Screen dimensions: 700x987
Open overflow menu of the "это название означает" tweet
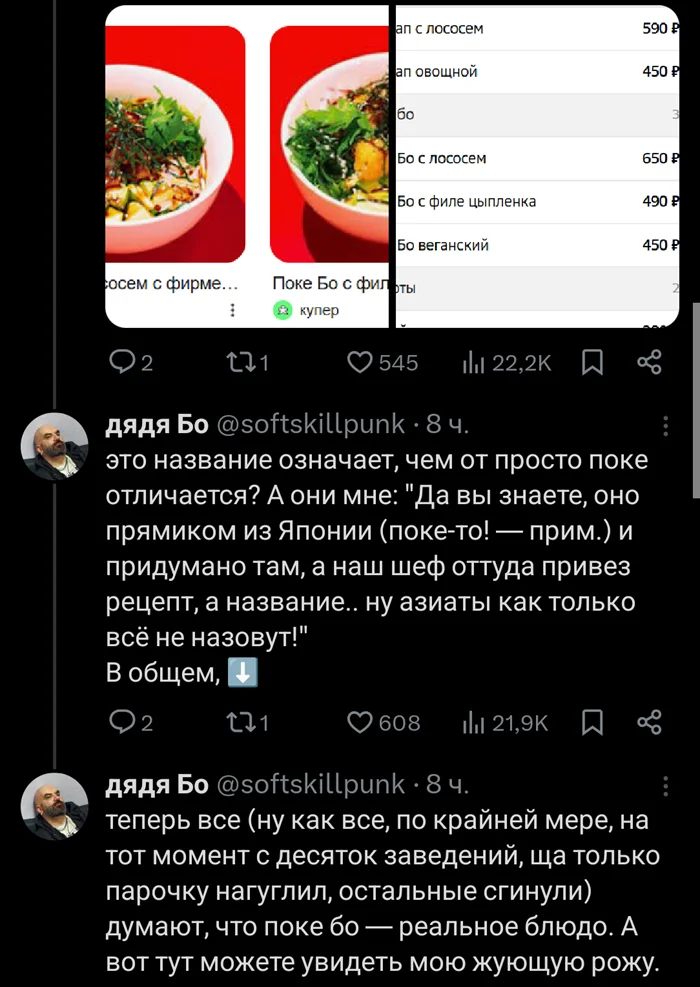[666, 427]
